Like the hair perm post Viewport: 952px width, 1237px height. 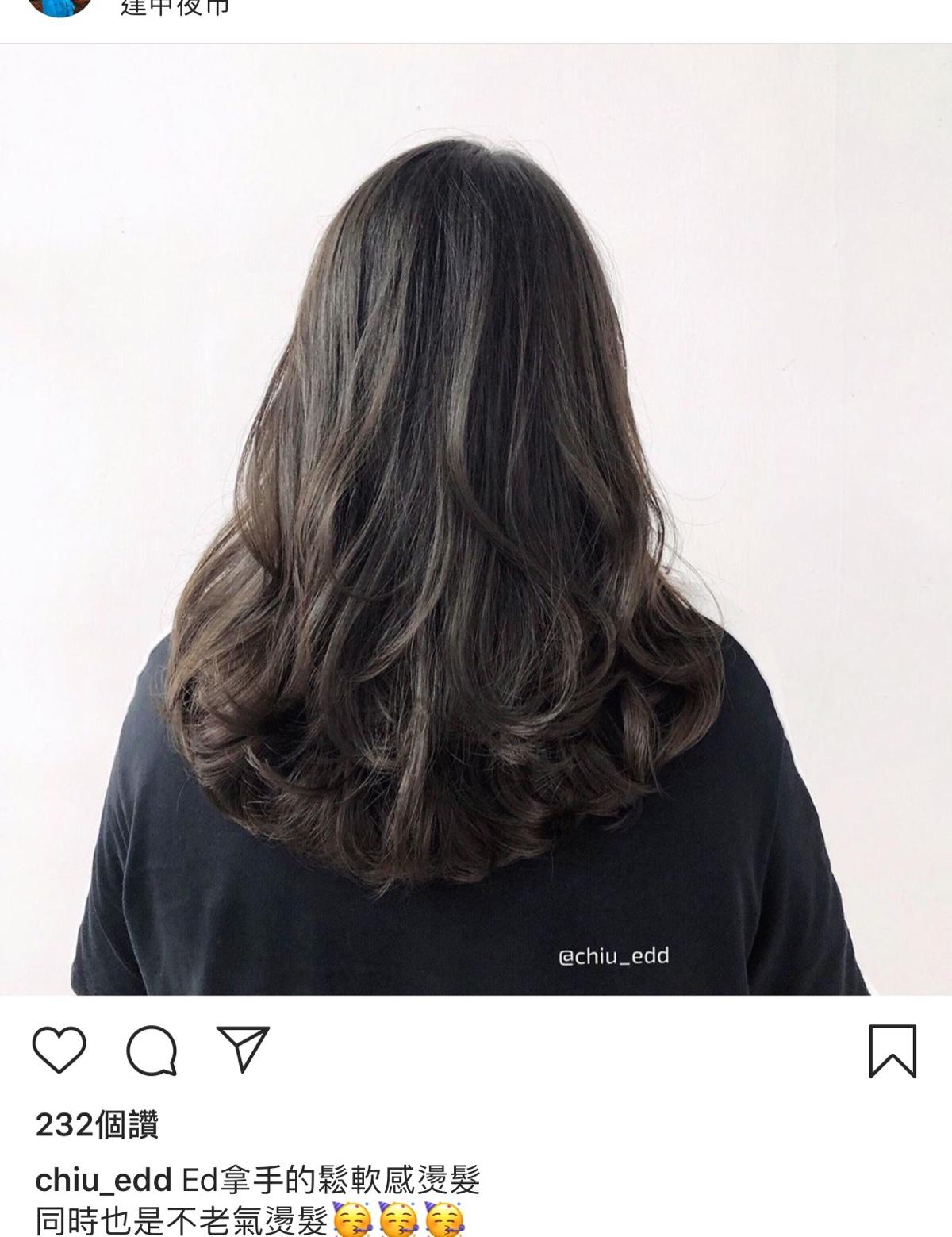tap(59, 1050)
